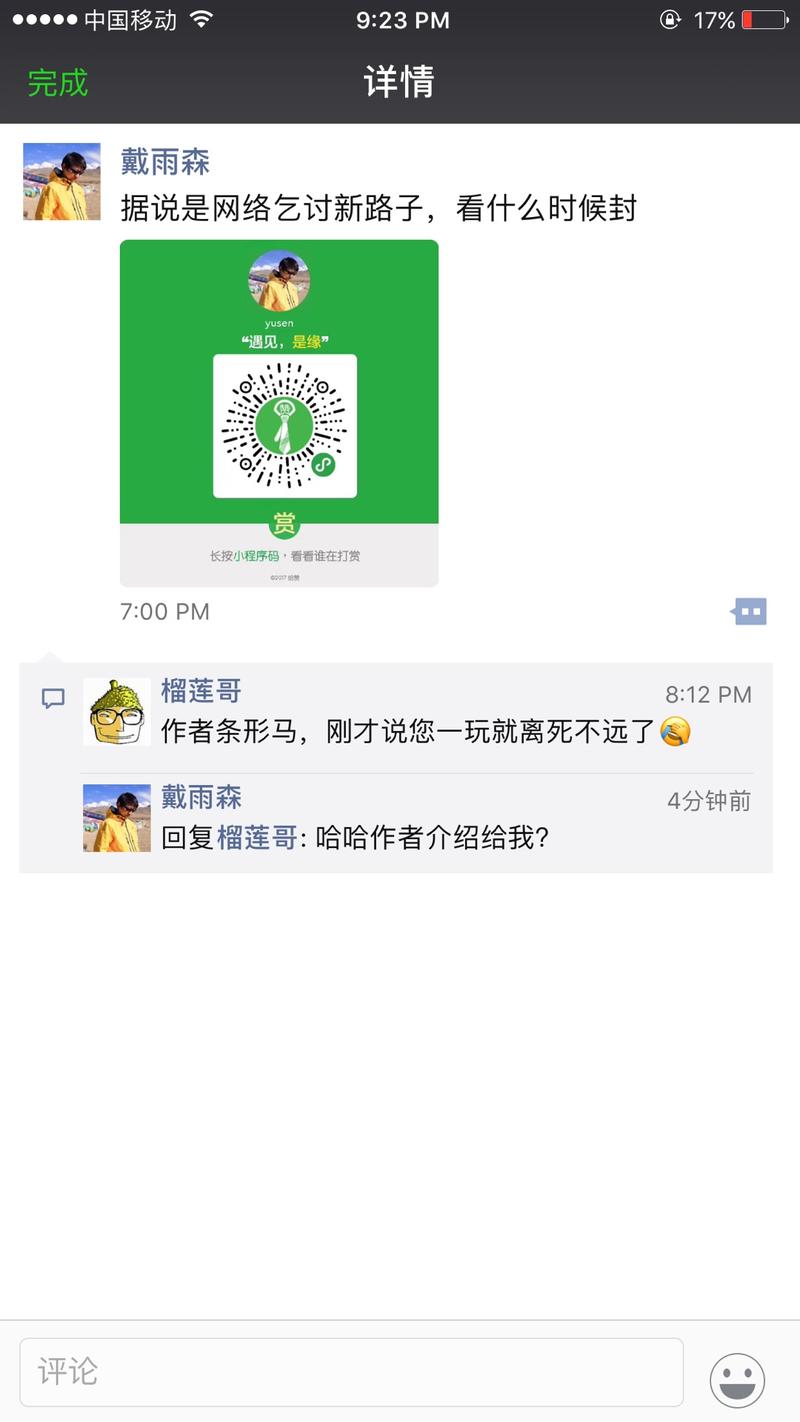Select the 详情 title at the top

click(400, 82)
